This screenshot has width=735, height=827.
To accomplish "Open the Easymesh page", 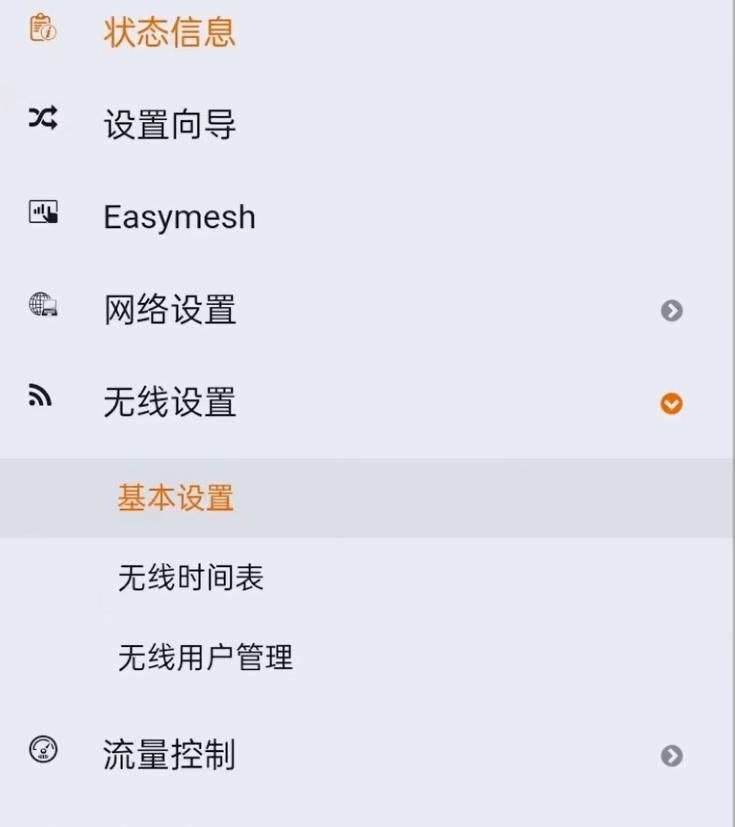I will tap(179, 217).
